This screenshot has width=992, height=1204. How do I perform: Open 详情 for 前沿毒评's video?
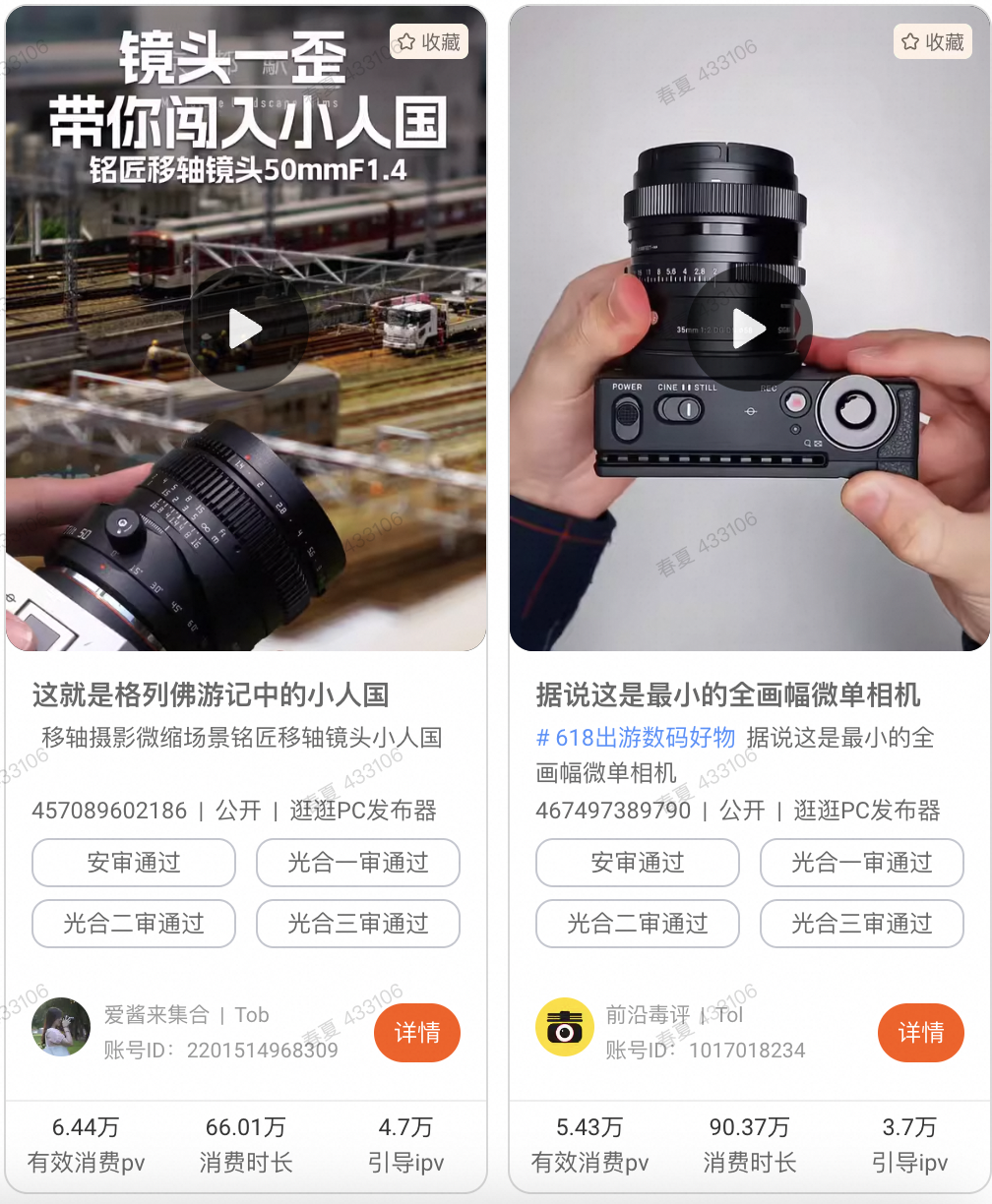tap(920, 1032)
